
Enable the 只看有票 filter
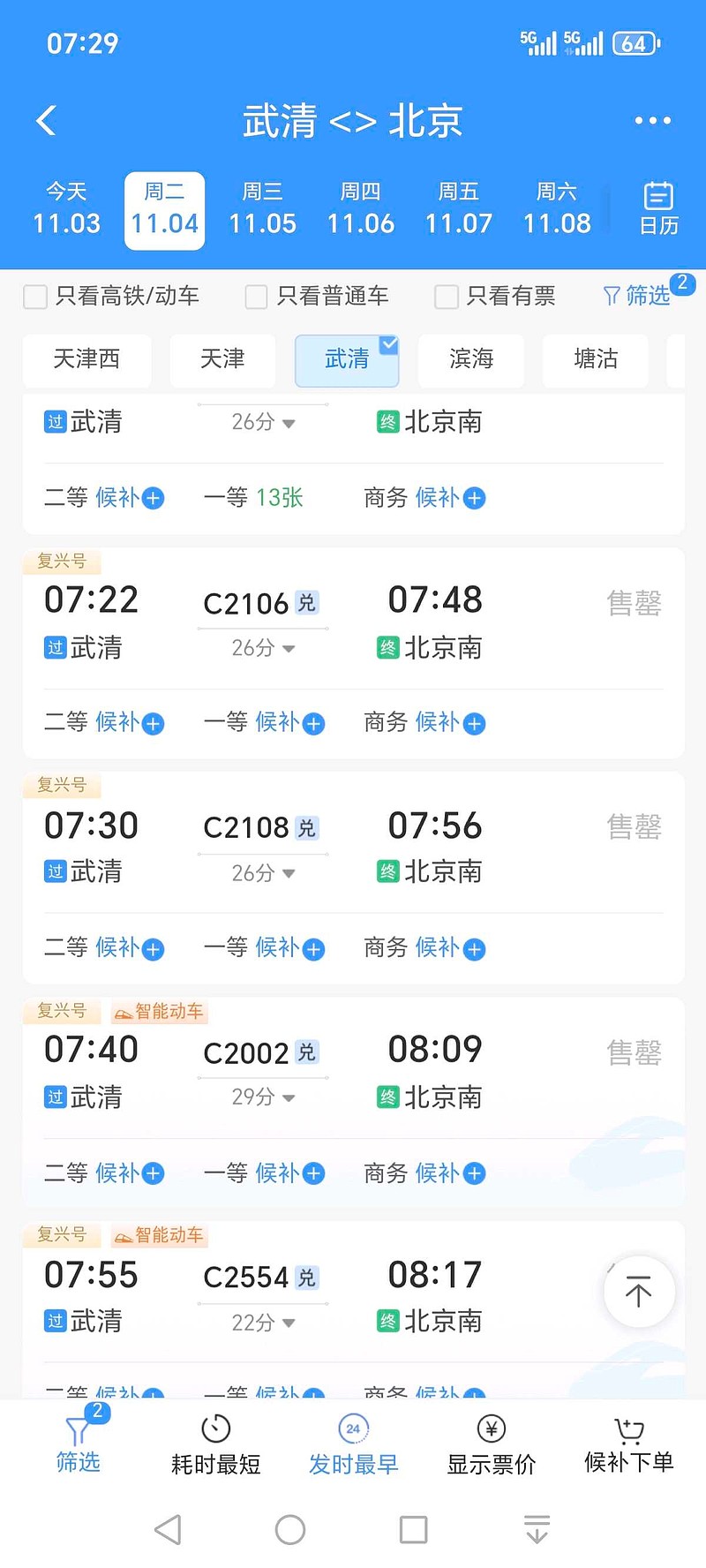point(446,298)
